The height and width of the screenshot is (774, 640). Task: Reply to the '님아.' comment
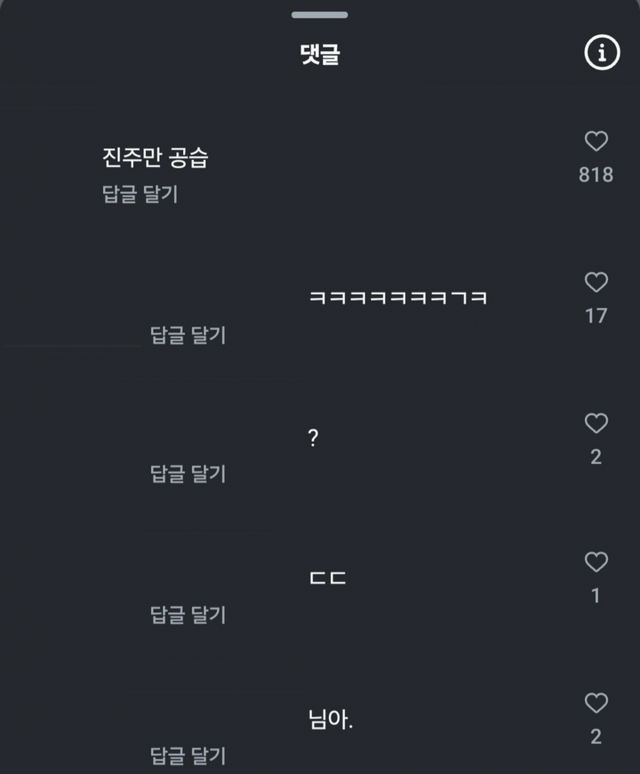click(x=188, y=754)
